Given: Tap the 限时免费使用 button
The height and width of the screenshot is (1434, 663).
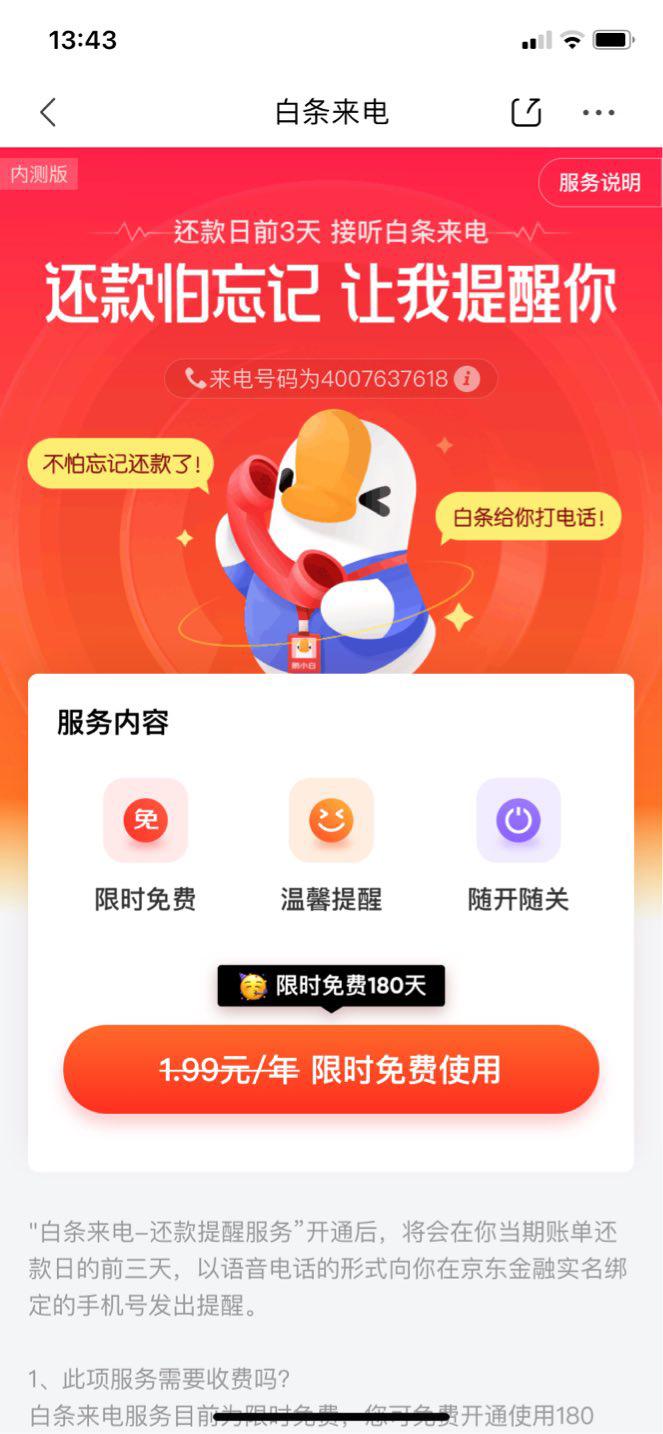Looking at the screenshot, I should click(x=331, y=1069).
